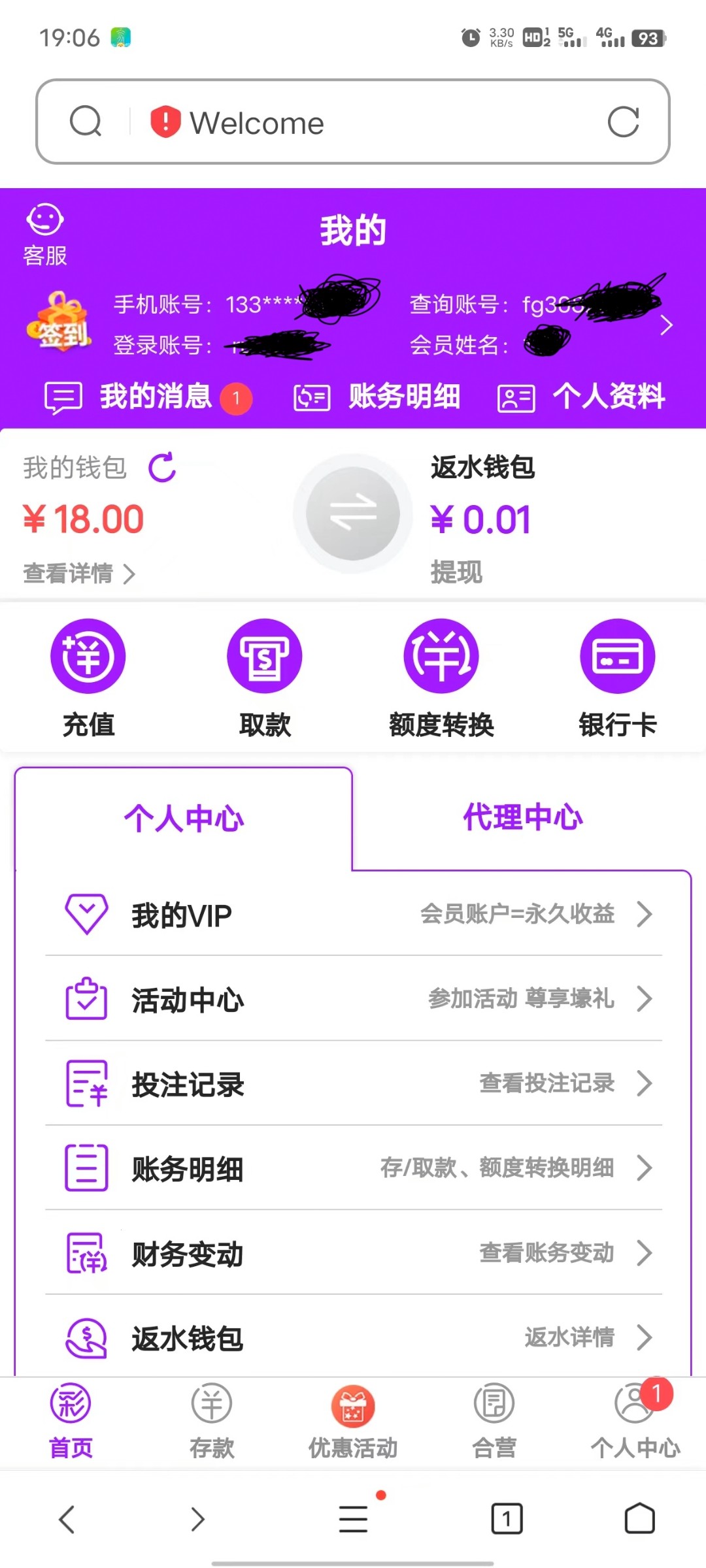The height and width of the screenshot is (1568, 706).
Task: Open 客服 customer service
Action: 44,234
